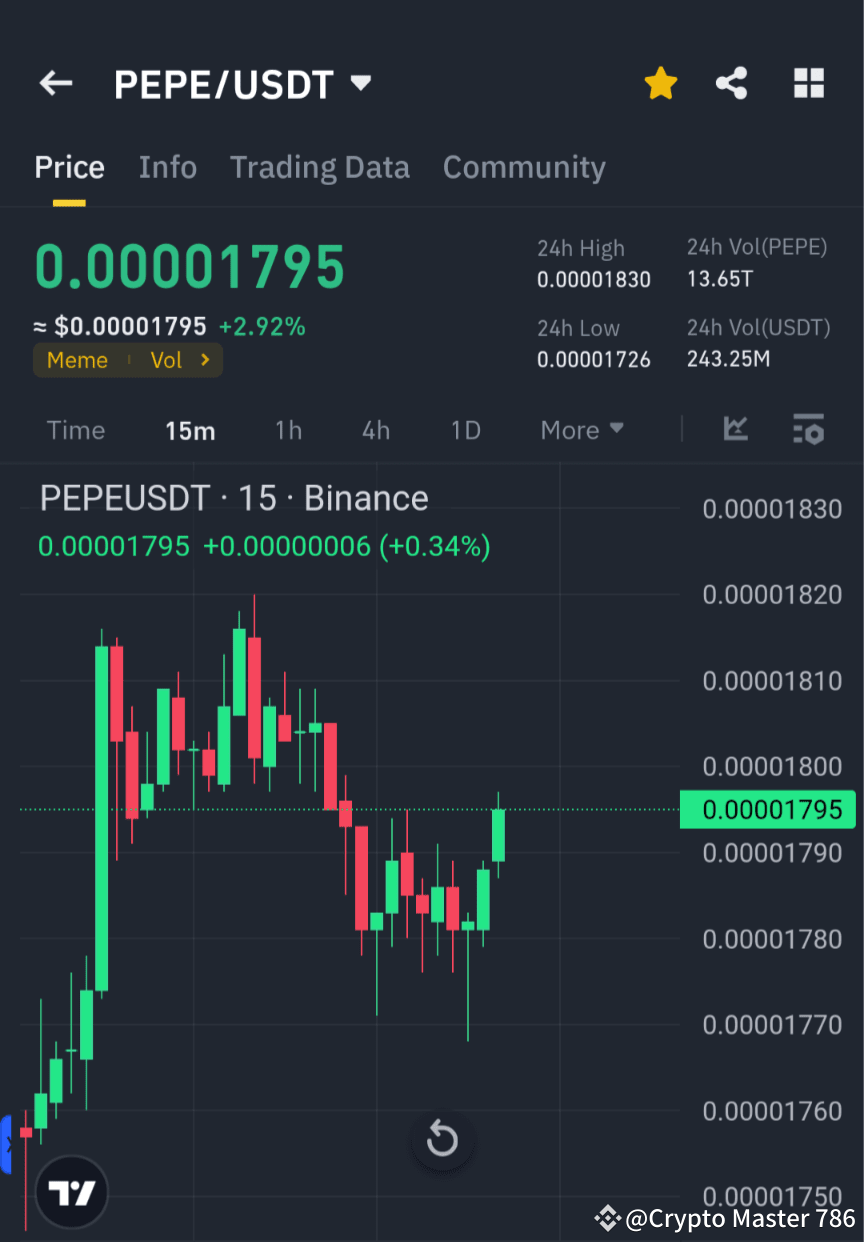Tap the 24h High value 0.00001830
Viewport: 864px width, 1242px height.
click(x=594, y=280)
